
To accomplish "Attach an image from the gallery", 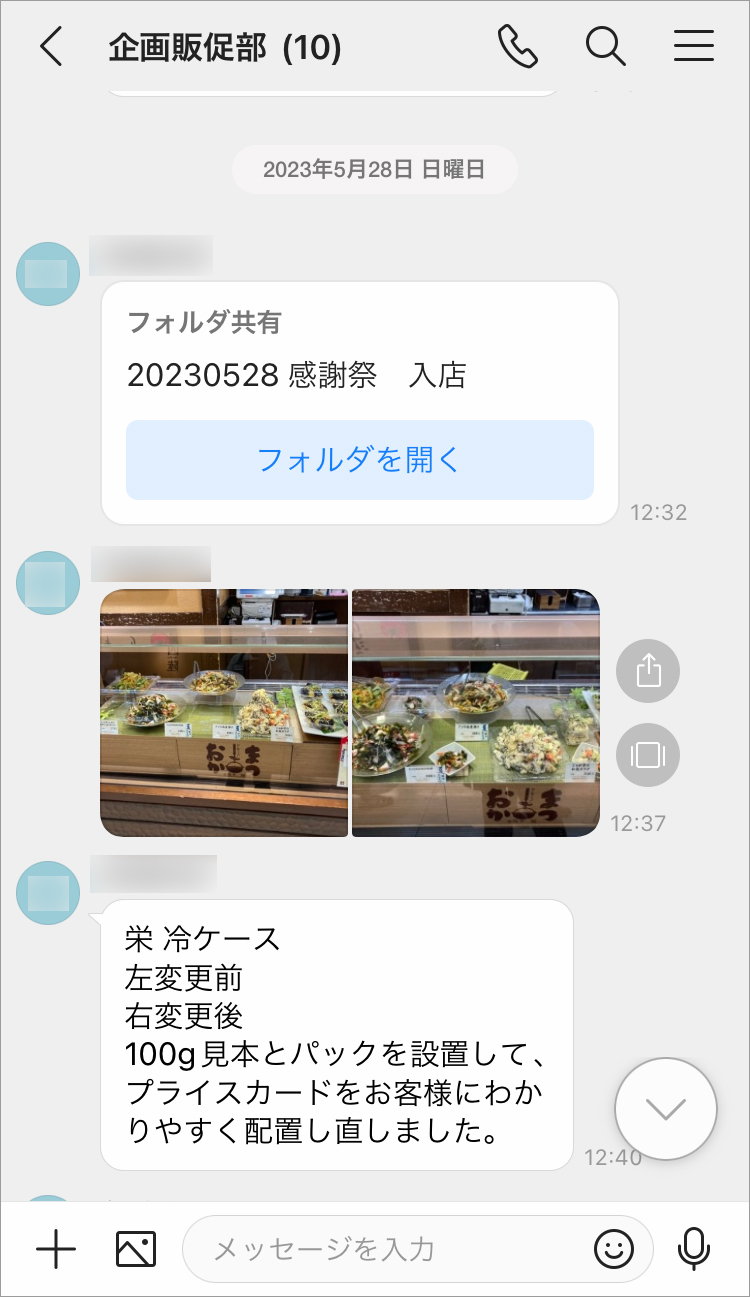I will (136, 1249).
